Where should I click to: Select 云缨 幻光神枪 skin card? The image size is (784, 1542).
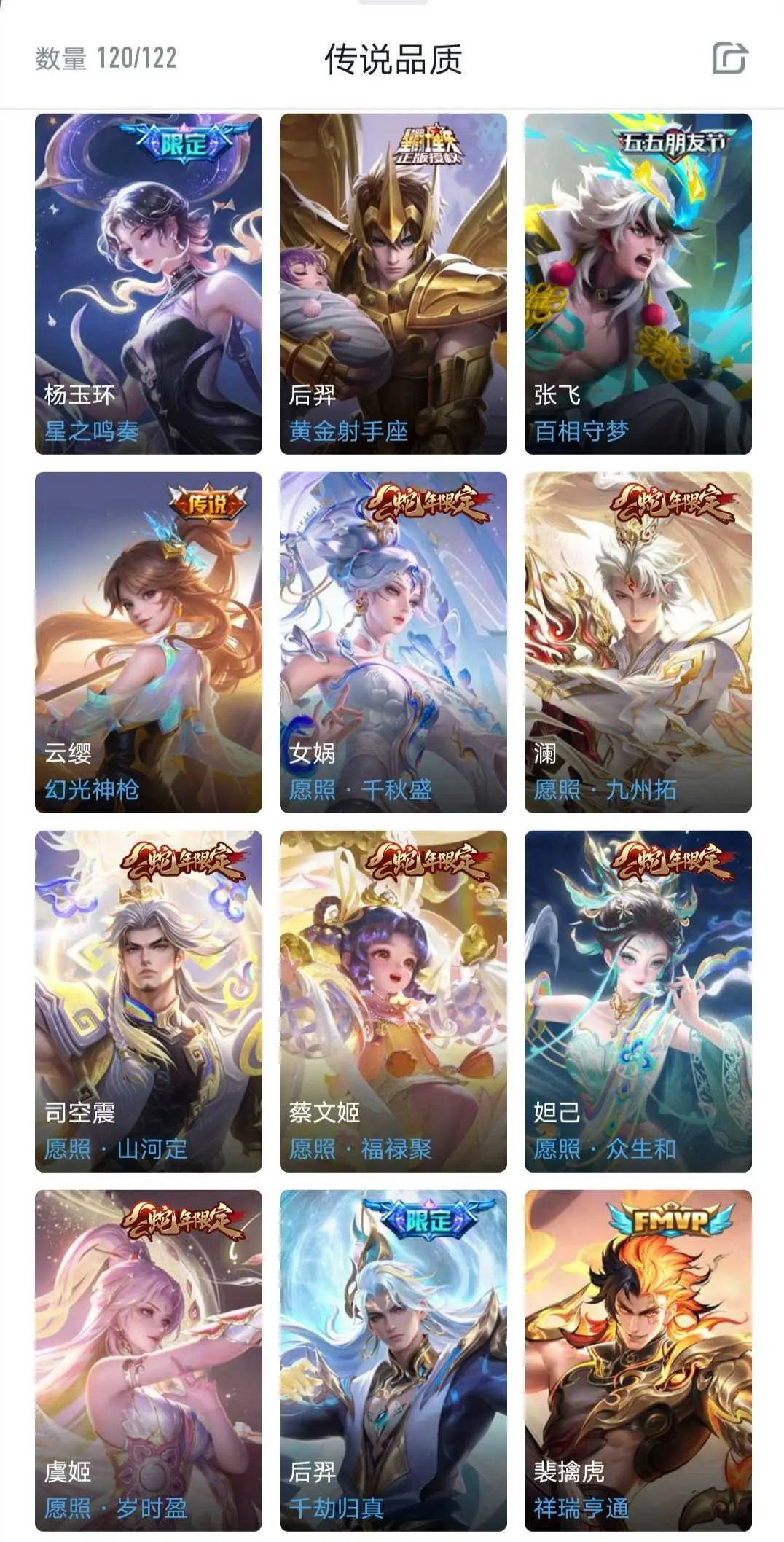[149, 643]
